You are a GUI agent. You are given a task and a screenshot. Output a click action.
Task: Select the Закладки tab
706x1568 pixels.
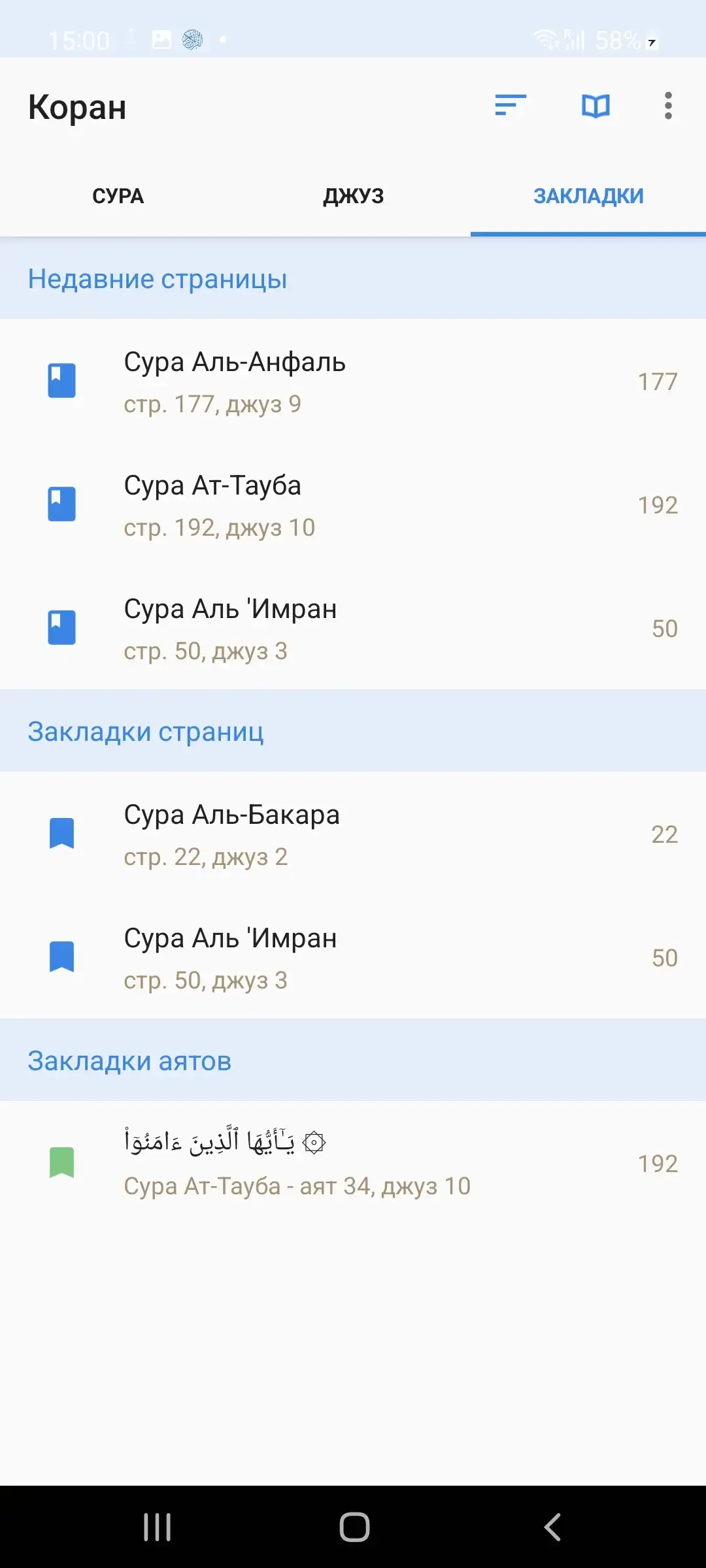(x=588, y=196)
